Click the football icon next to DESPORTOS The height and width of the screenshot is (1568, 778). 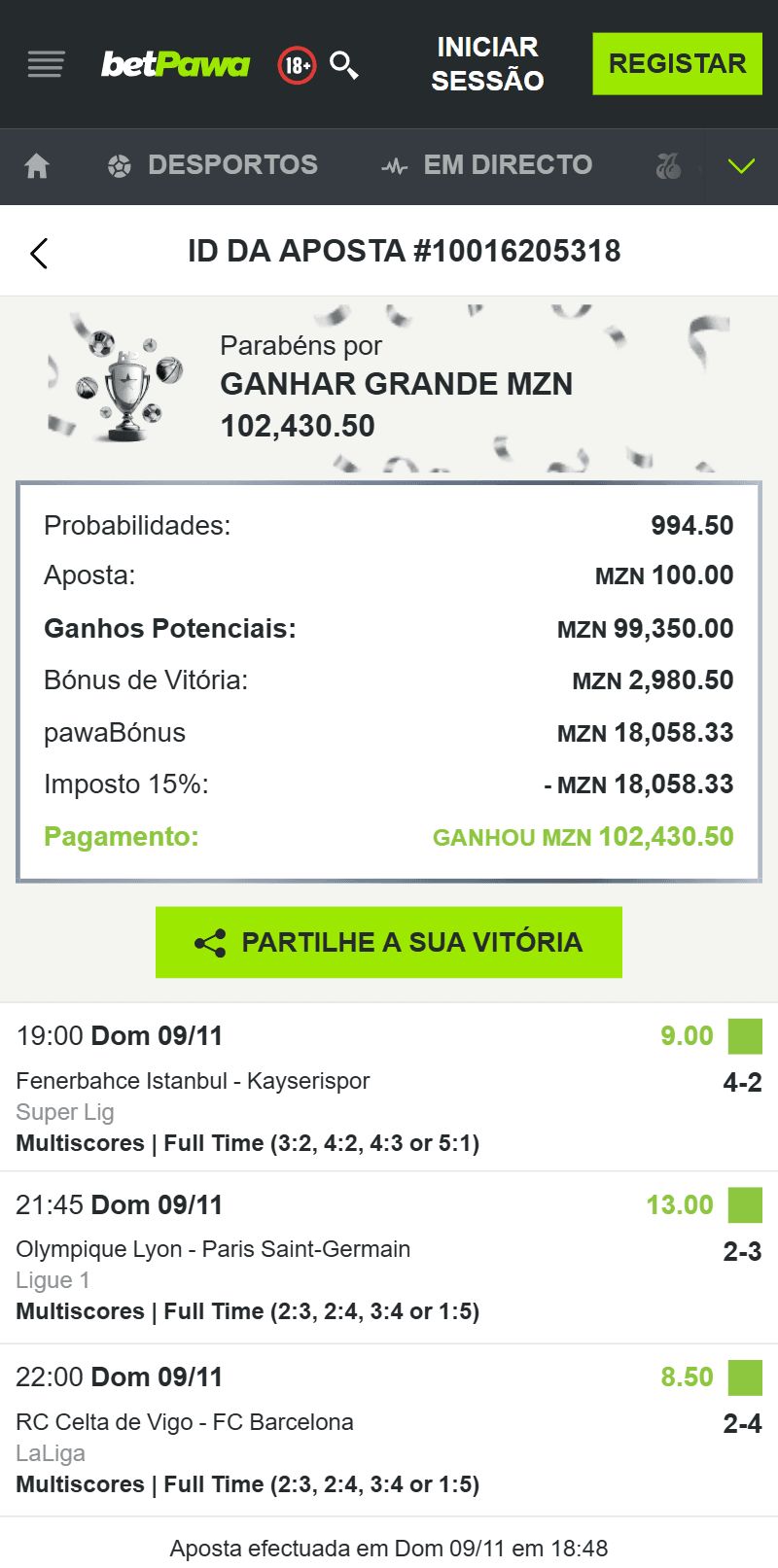click(122, 165)
